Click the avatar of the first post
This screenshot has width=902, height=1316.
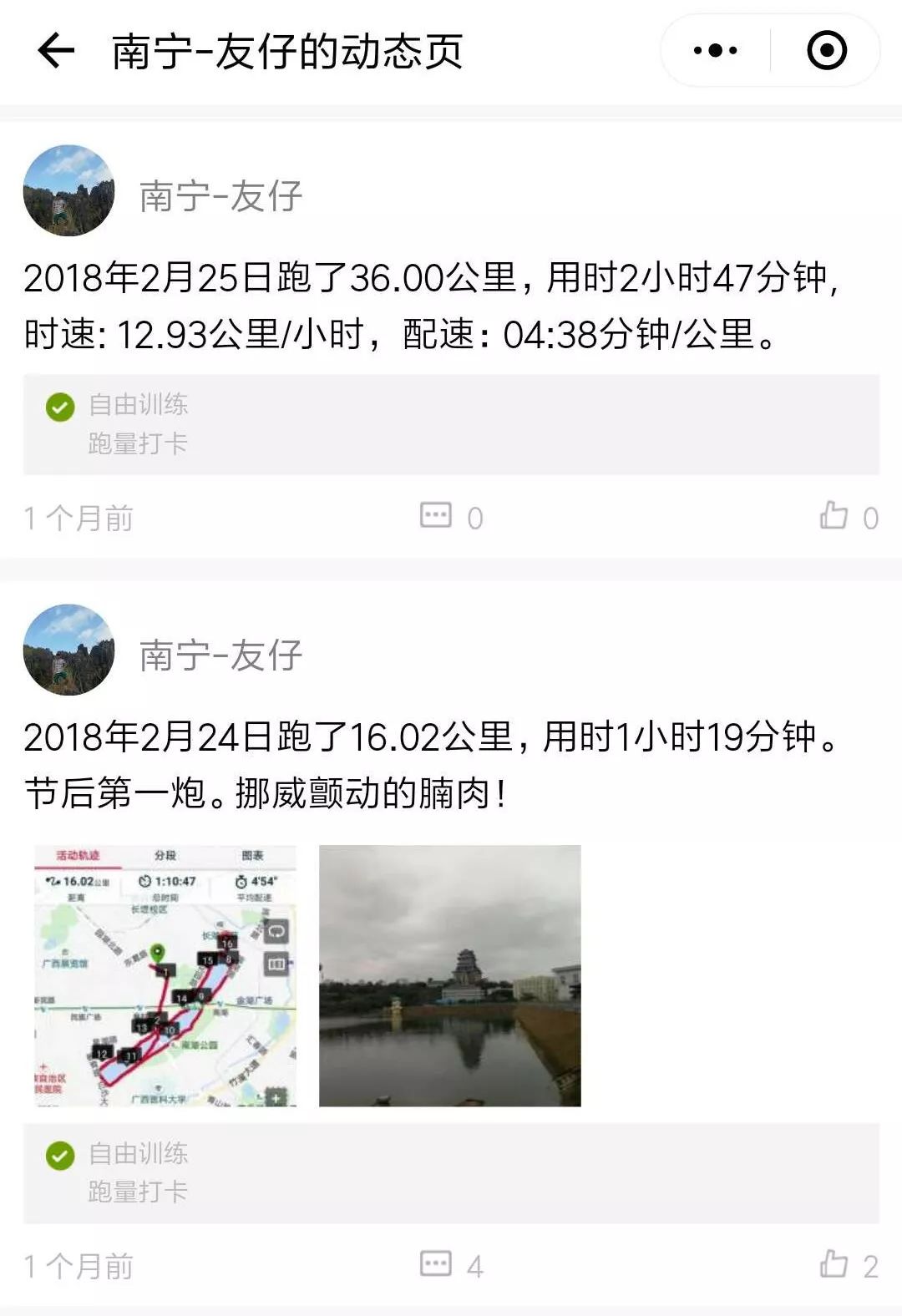[70, 191]
